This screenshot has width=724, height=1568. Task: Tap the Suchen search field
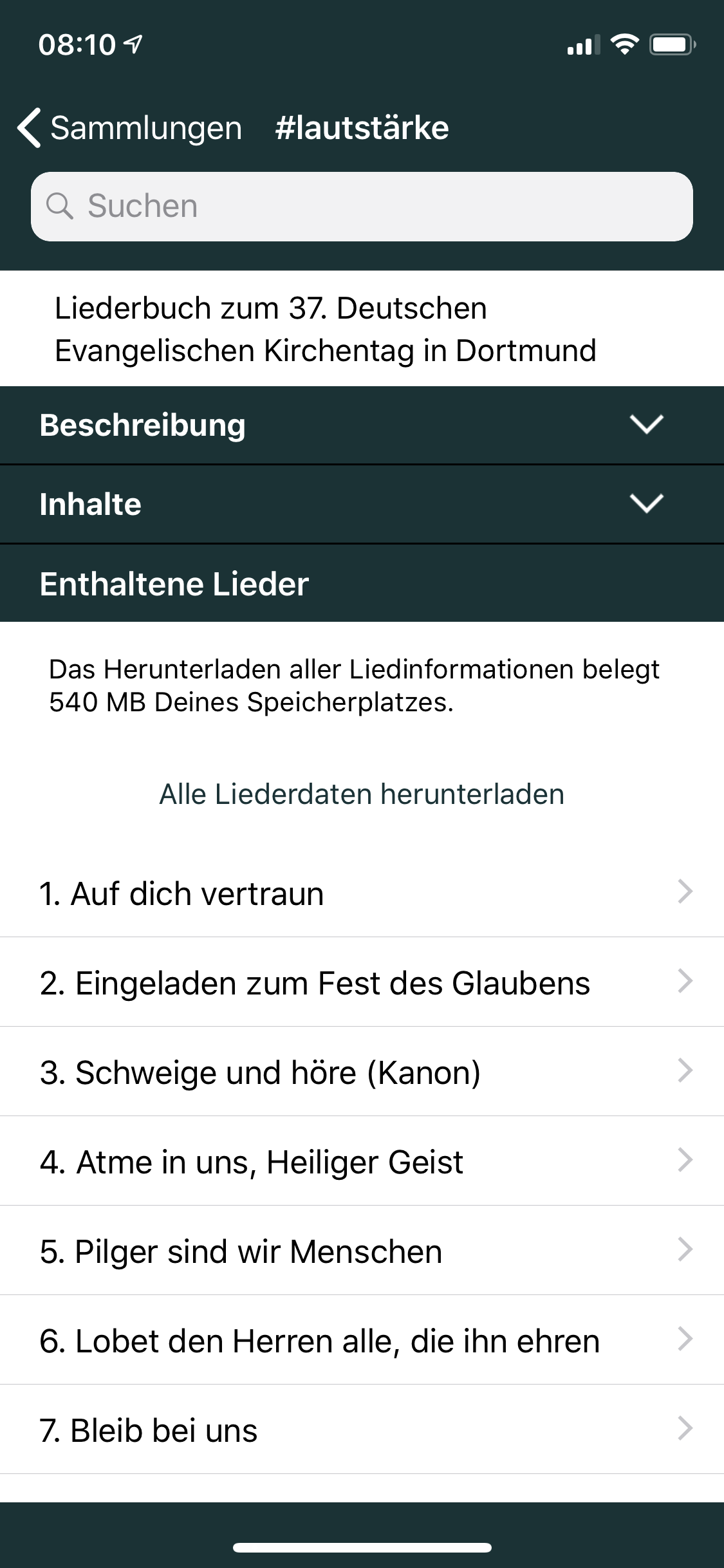[x=362, y=207]
